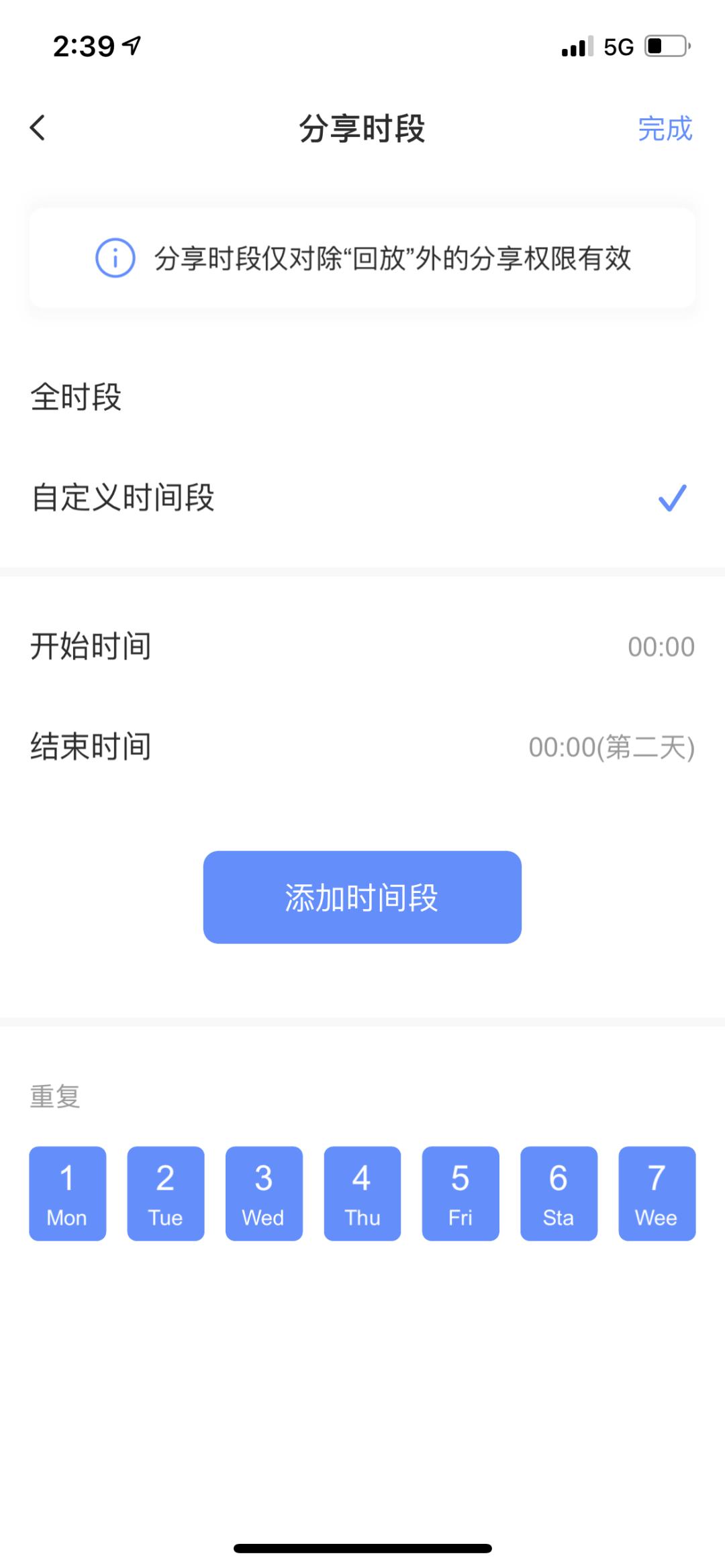Select the 全时段 option

[77, 397]
